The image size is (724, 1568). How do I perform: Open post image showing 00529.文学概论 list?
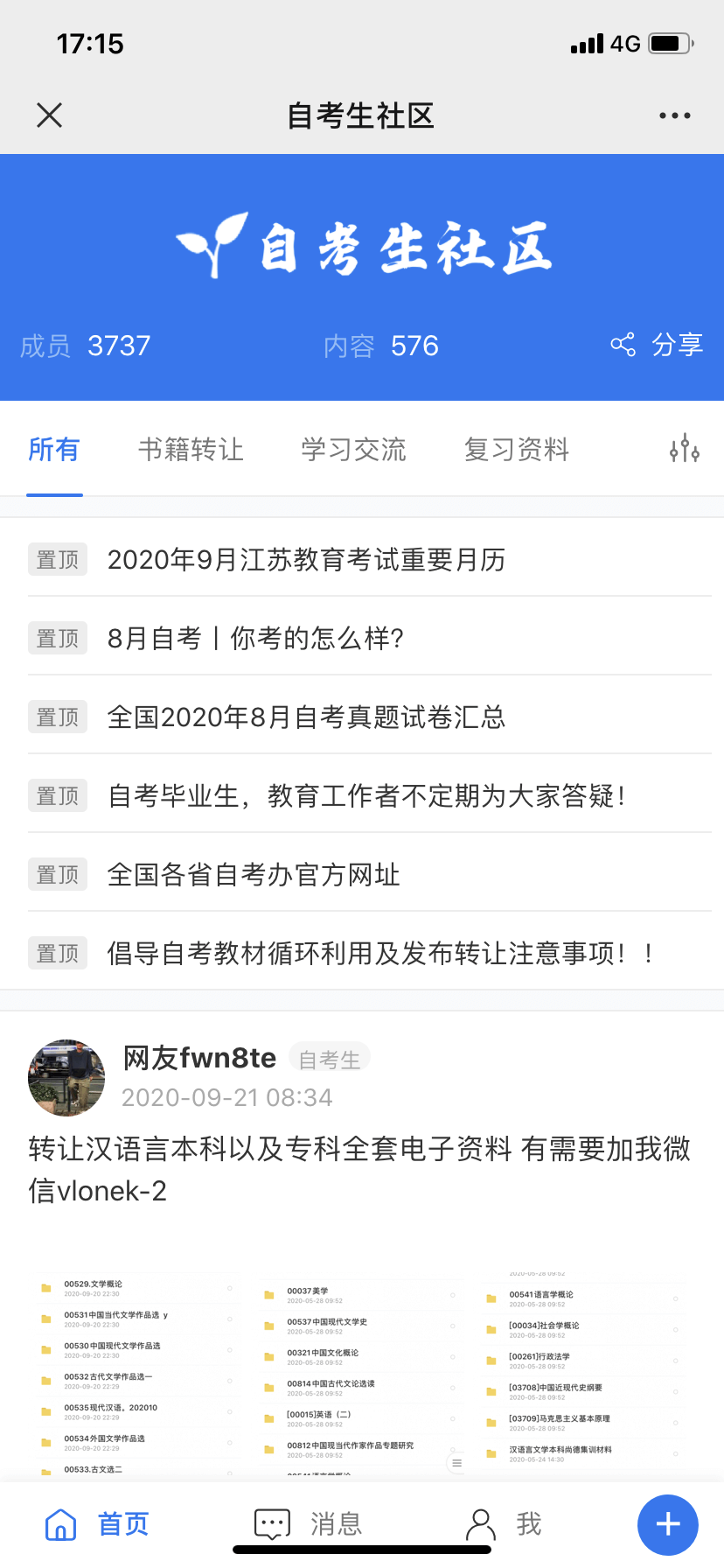pos(138,1374)
